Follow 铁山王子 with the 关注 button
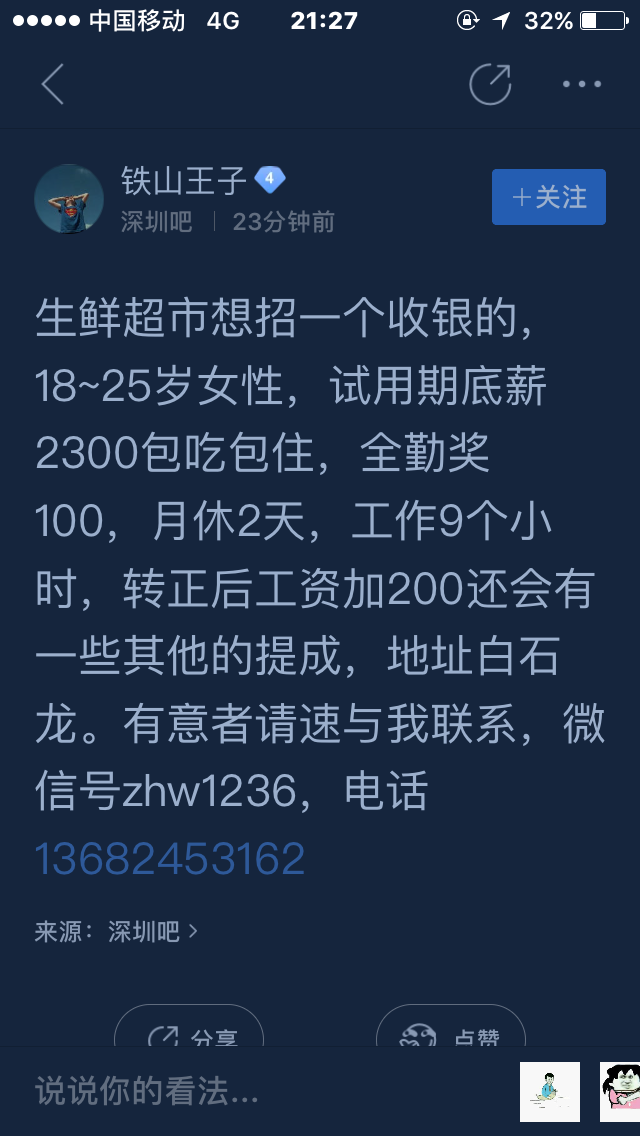640x1136 pixels. 549,197
